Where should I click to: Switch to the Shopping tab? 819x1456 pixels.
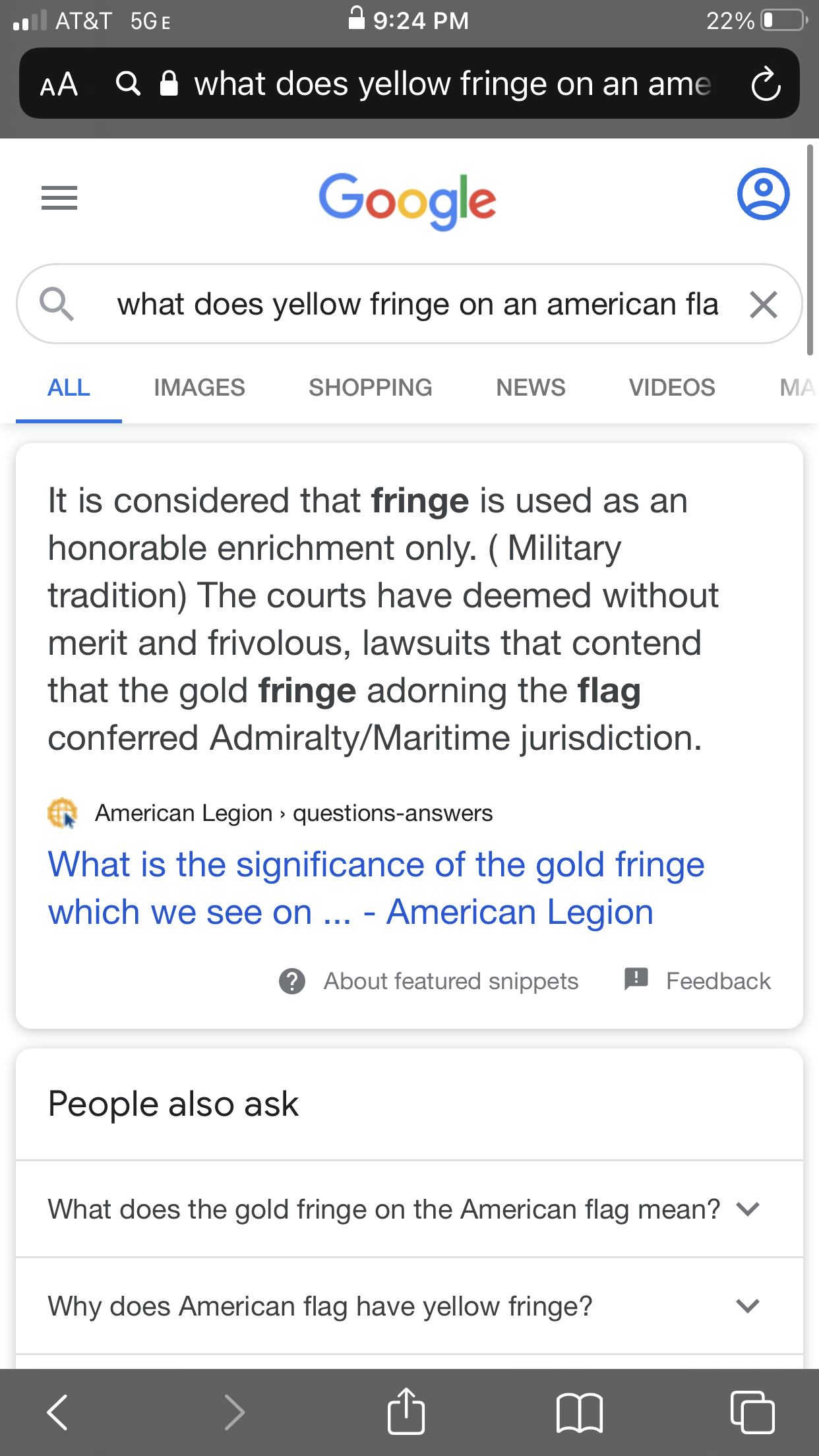(x=371, y=388)
